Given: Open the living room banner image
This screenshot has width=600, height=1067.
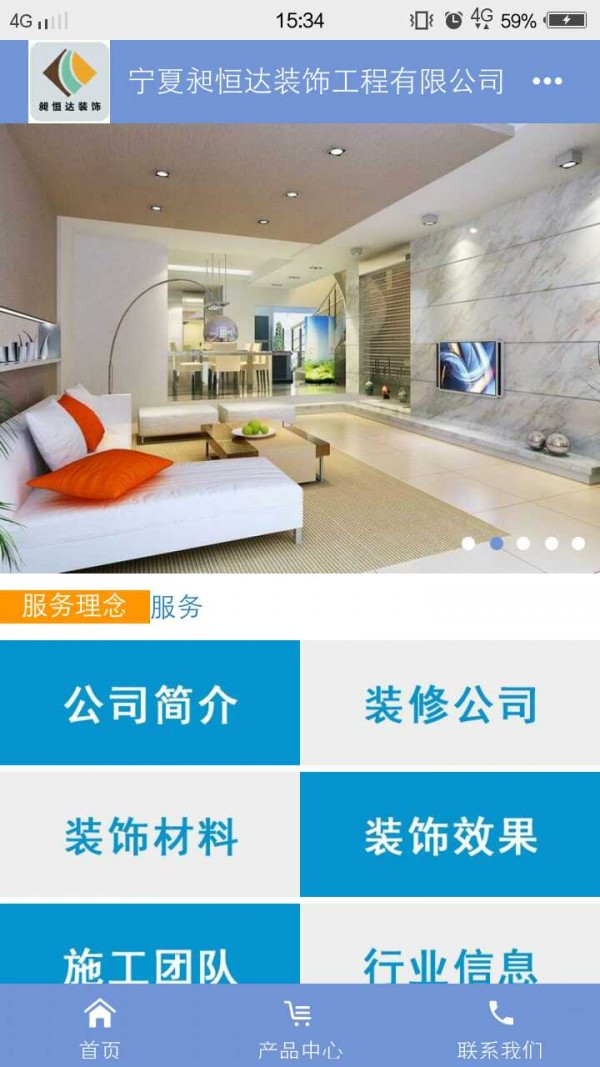Looking at the screenshot, I should pyautogui.click(x=300, y=340).
